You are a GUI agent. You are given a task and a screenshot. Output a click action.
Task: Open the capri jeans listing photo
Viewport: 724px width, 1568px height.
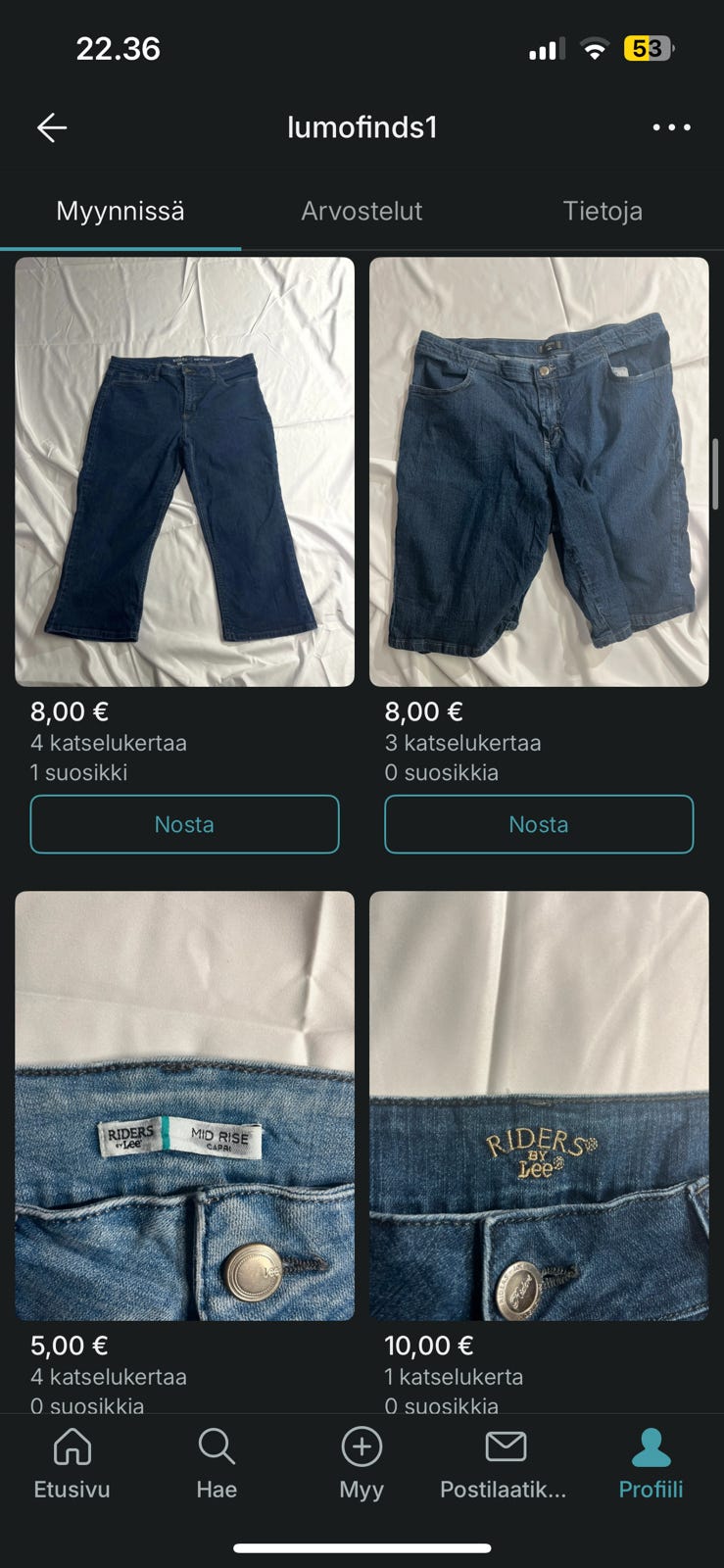[184, 470]
